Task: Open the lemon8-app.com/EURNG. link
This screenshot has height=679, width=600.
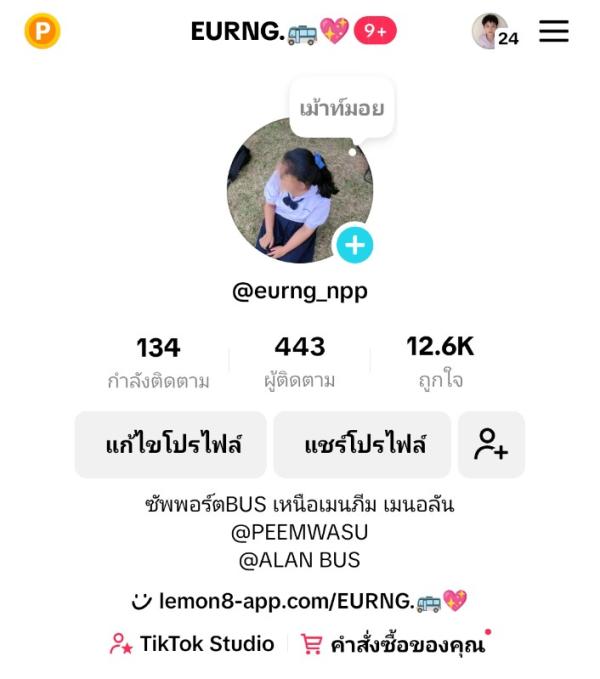Action: click(x=300, y=601)
